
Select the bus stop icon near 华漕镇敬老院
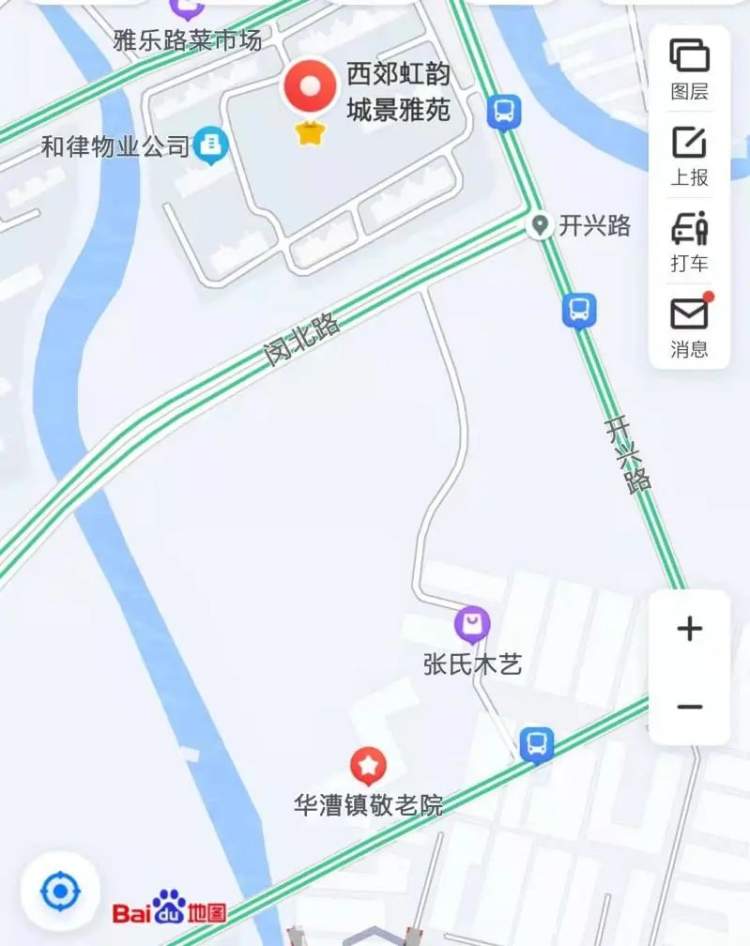point(536,745)
